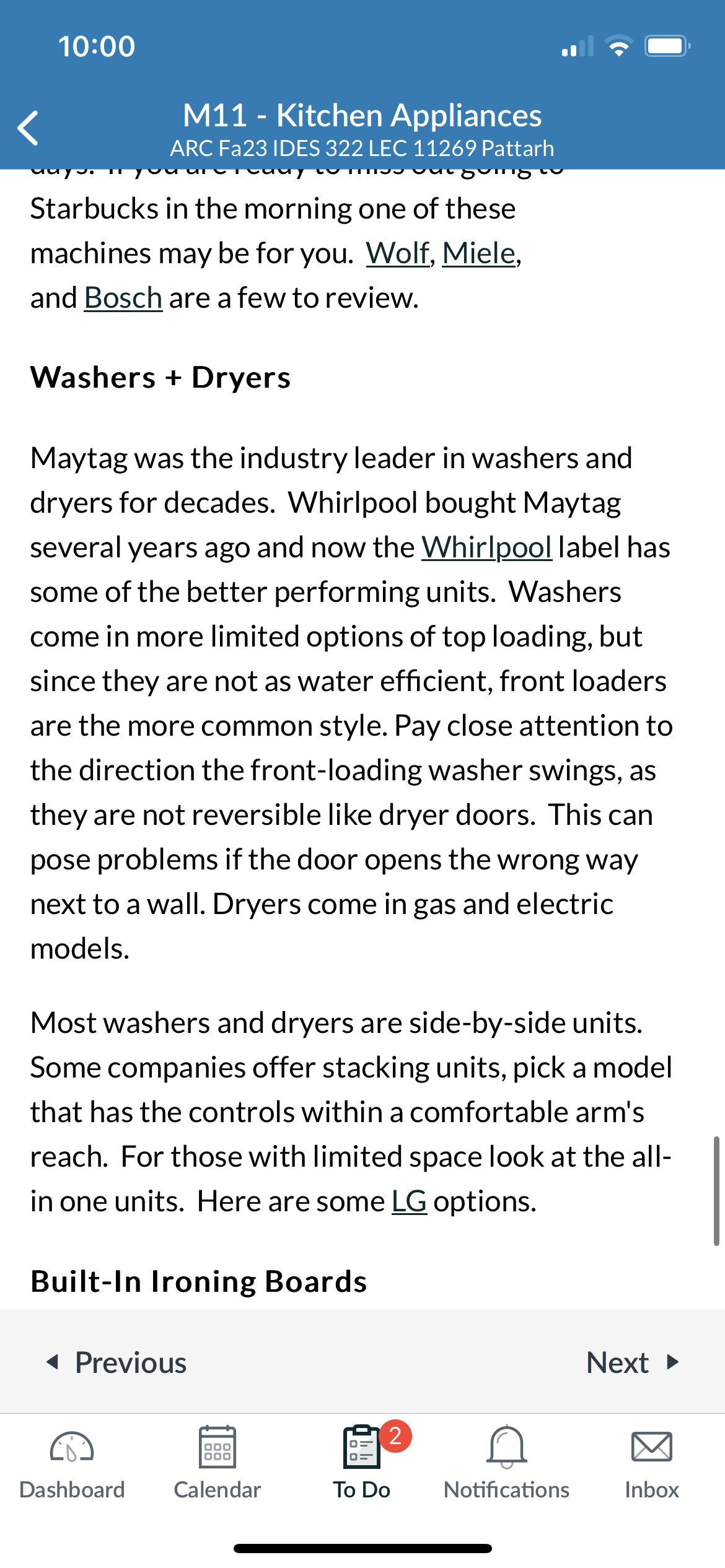Switch to the Dashboard tab

click(72, 1464)
